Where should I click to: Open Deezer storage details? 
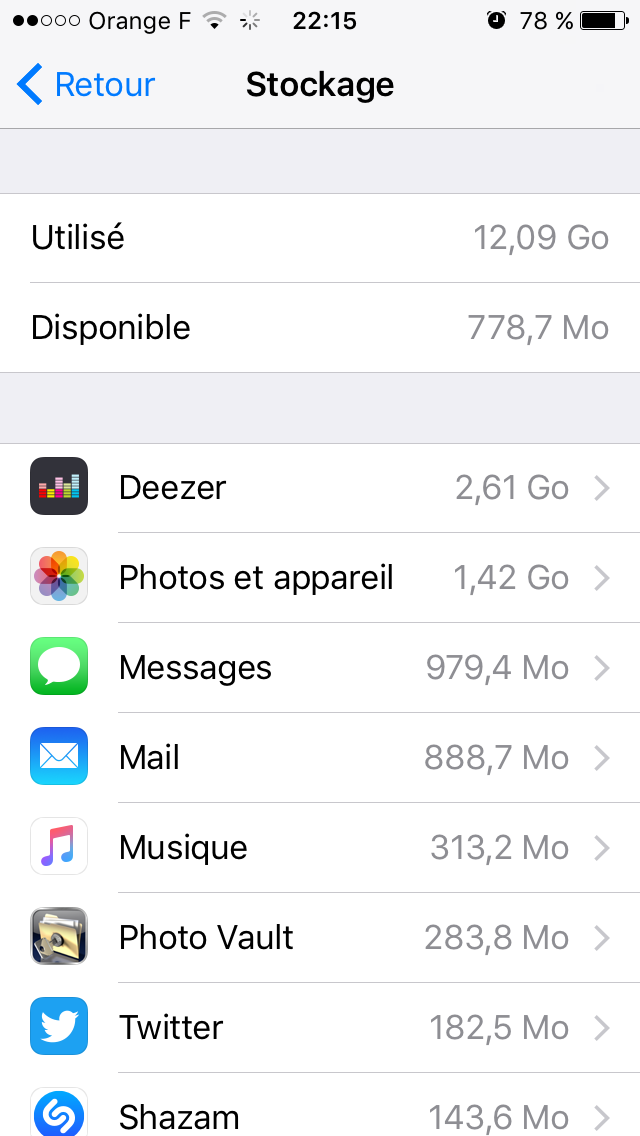tap(320, 488)
